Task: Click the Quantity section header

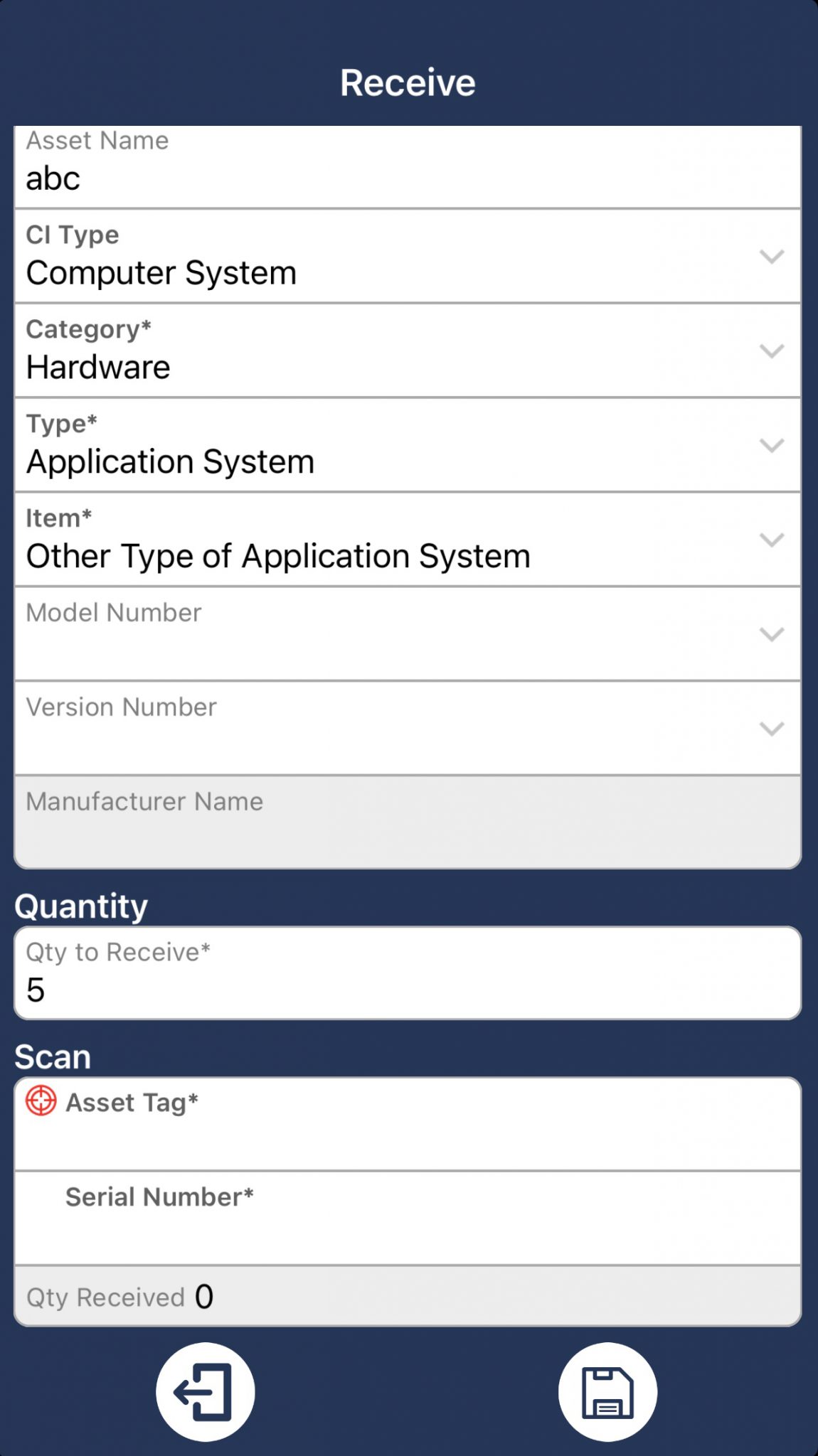Action: [x=80, y=905]
